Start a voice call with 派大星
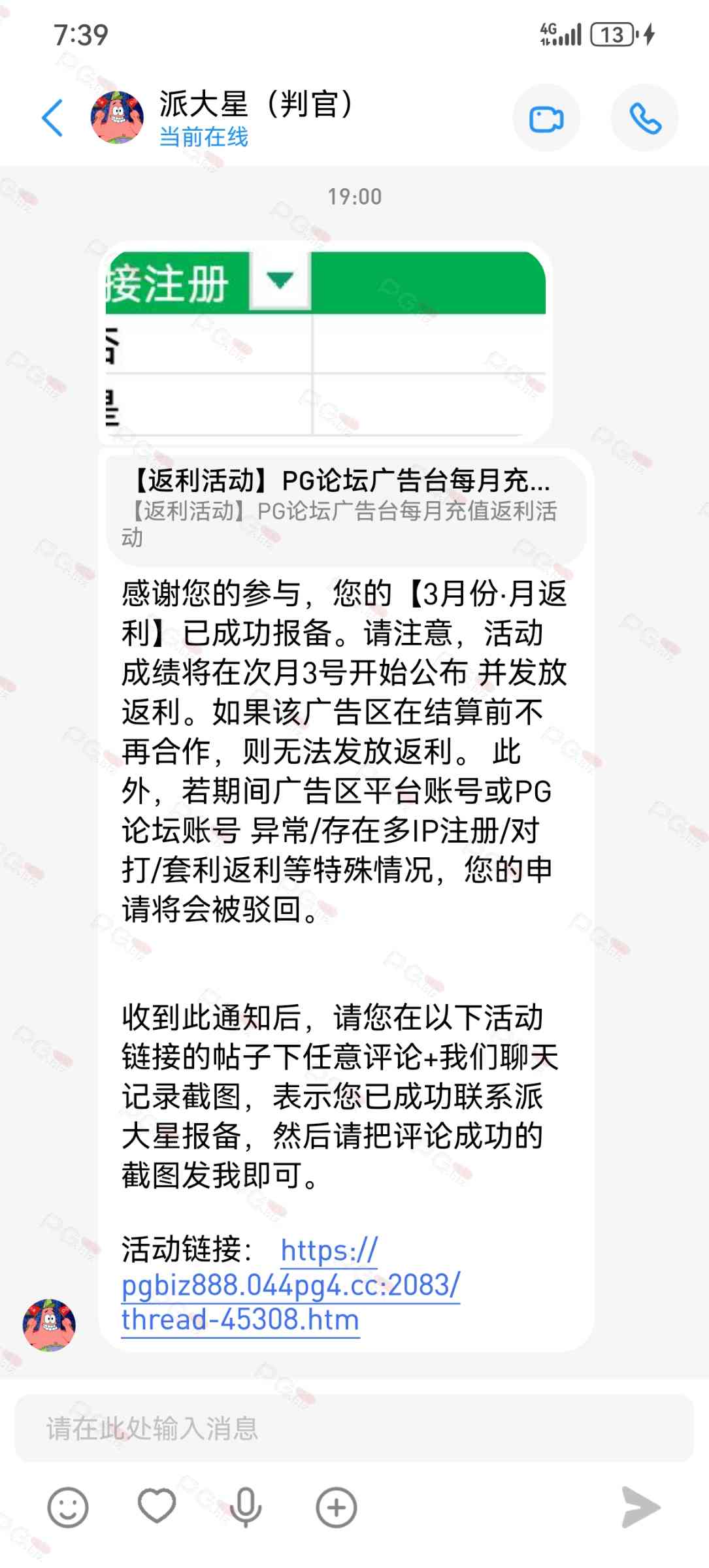 coord(644,119)
